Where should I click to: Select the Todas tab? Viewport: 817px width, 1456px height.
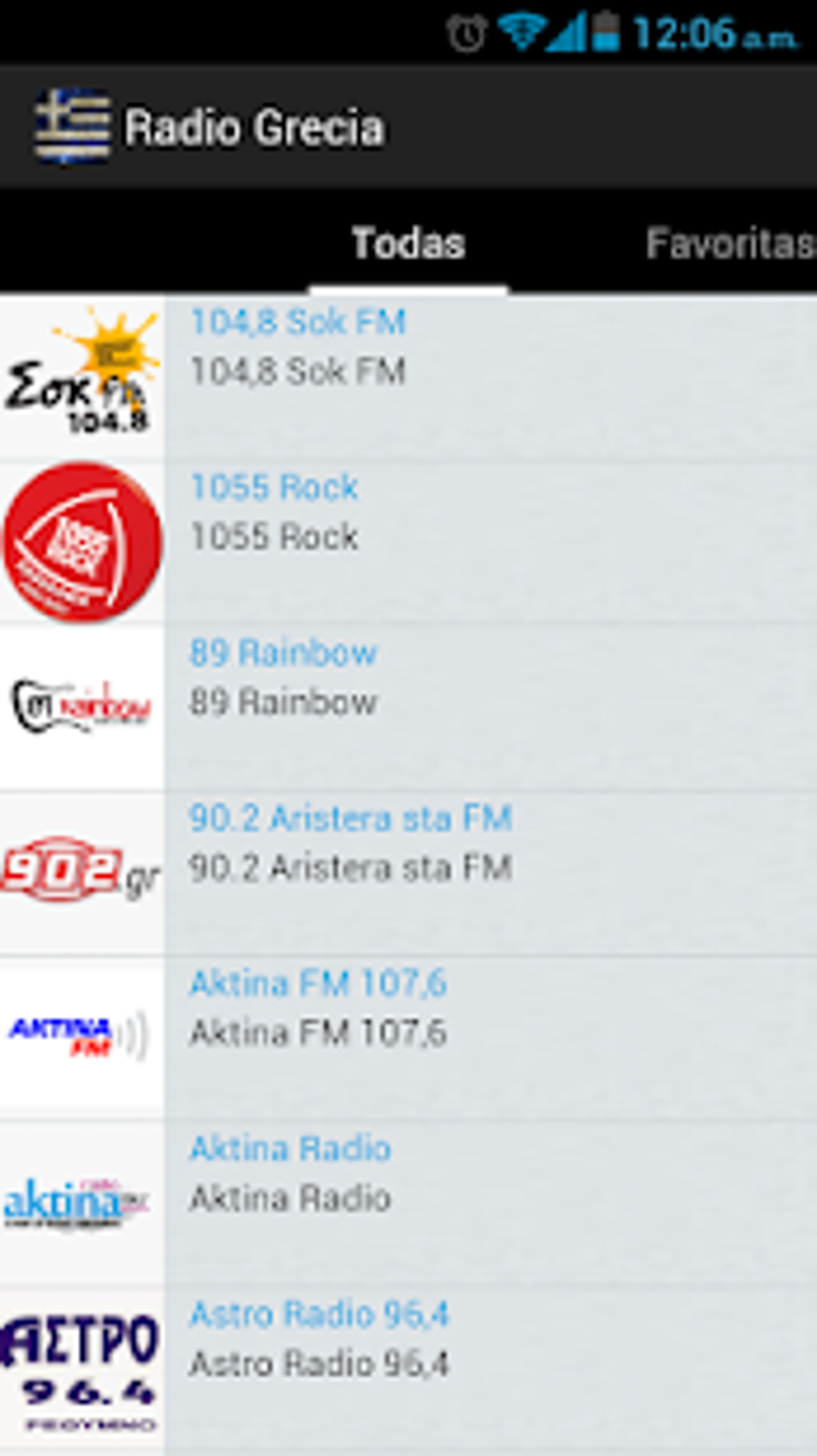coord(408,243)
